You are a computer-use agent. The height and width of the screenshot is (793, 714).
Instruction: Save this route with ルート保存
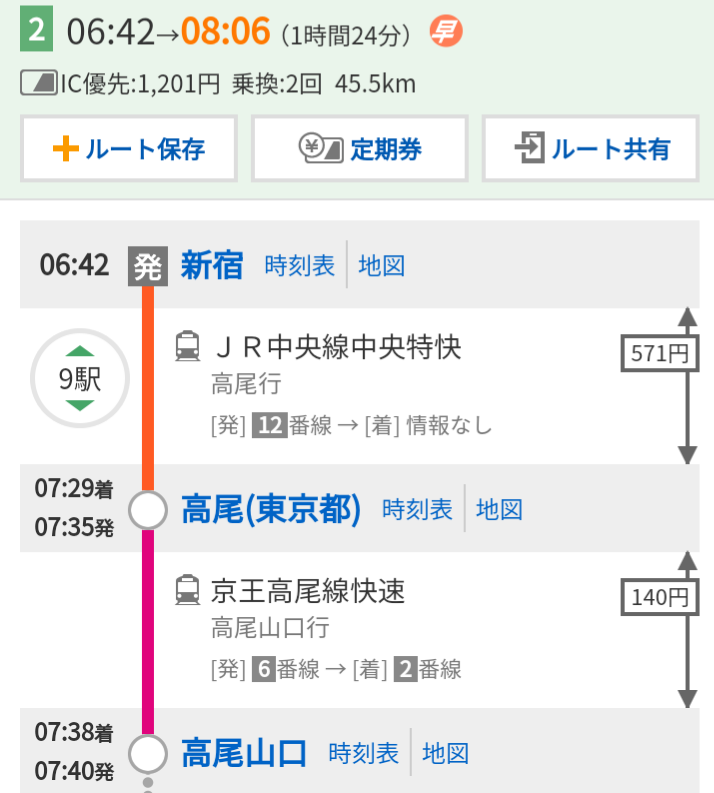pyautogui.click(x=129, y=148)
